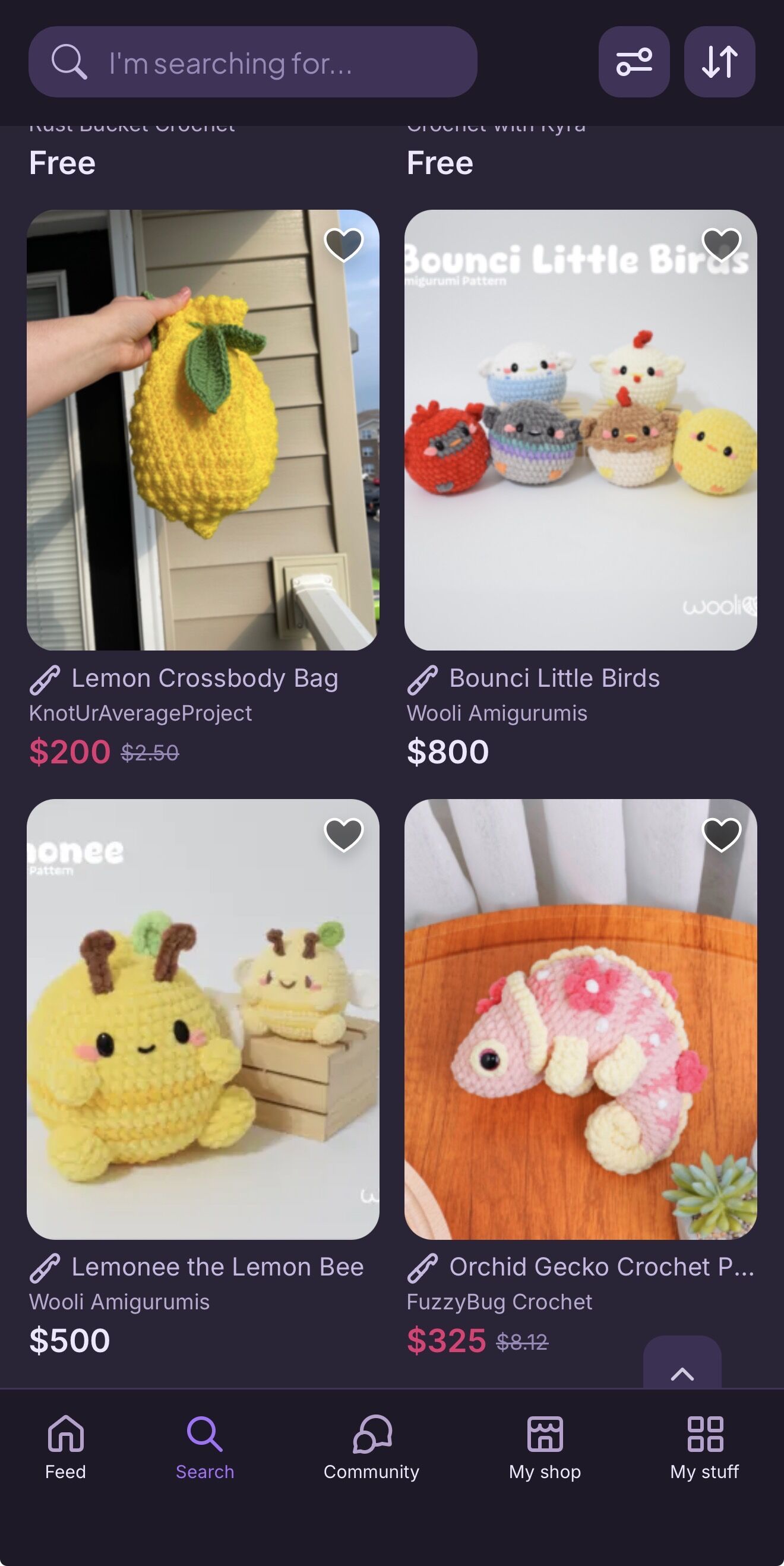Open the sort order button

pyautogui.click(x=720, y=62)
